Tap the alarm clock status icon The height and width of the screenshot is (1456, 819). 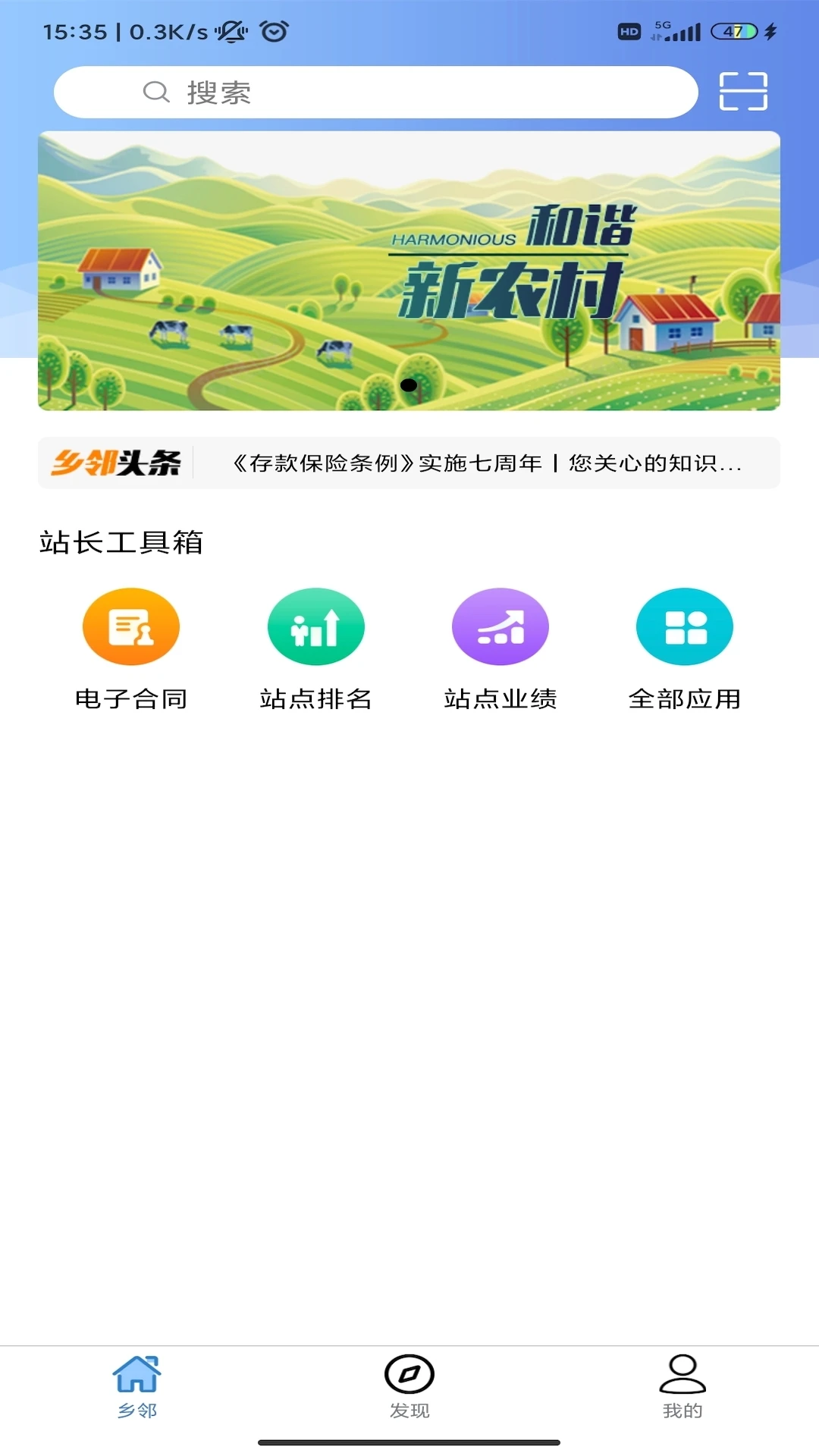click(x=275, y=30)
